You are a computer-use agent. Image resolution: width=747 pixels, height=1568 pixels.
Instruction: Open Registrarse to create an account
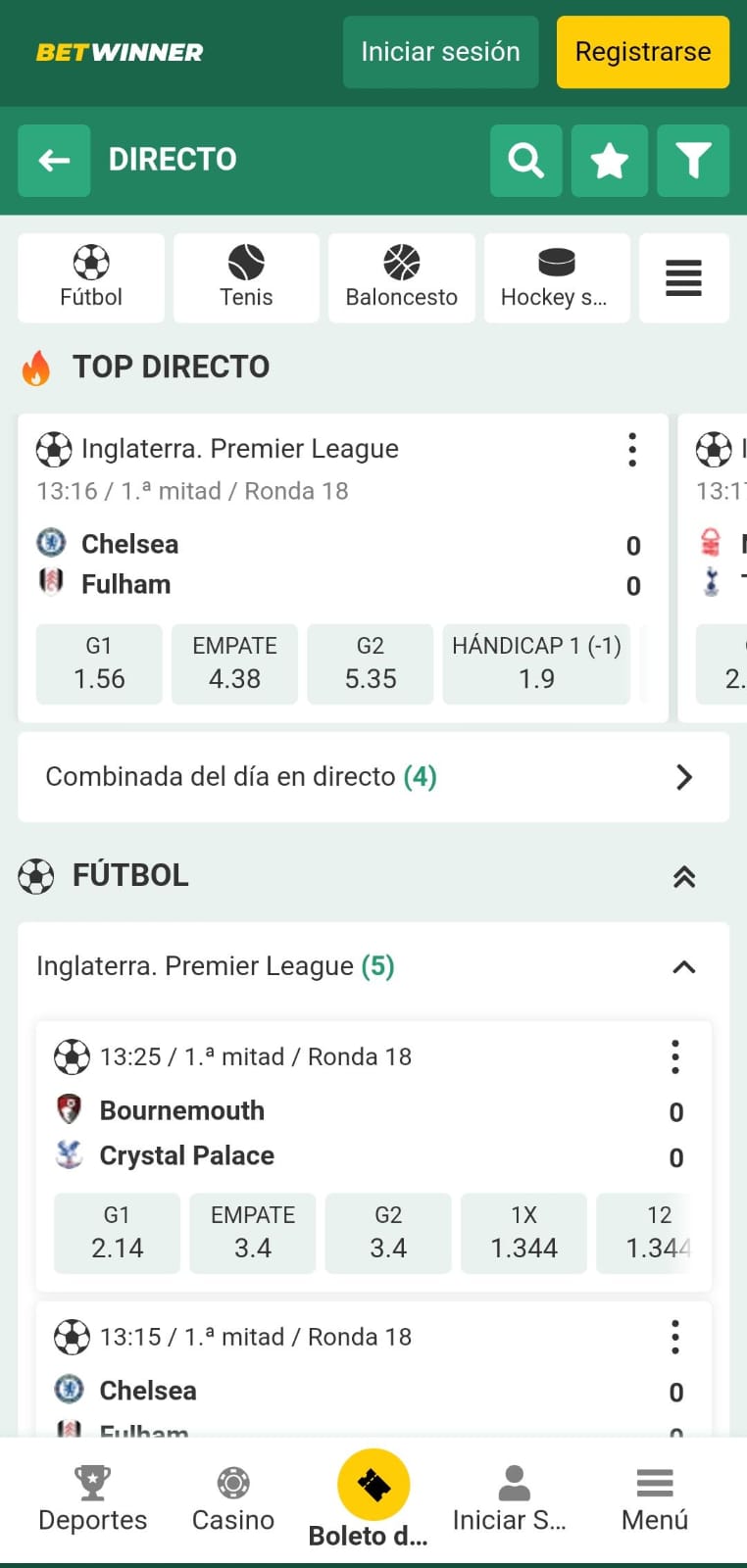[x=642, y=52]
